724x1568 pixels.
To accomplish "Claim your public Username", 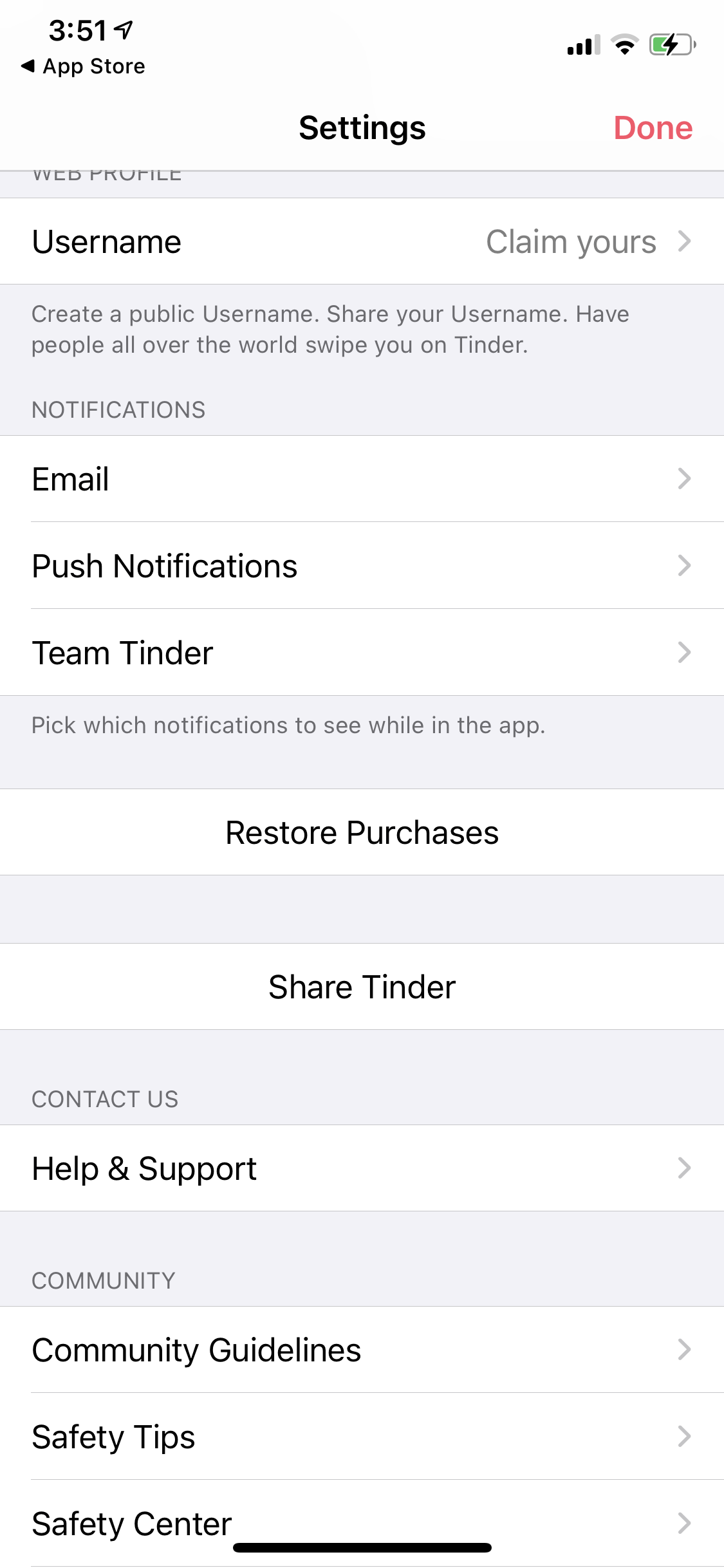I will pos(571,241).
